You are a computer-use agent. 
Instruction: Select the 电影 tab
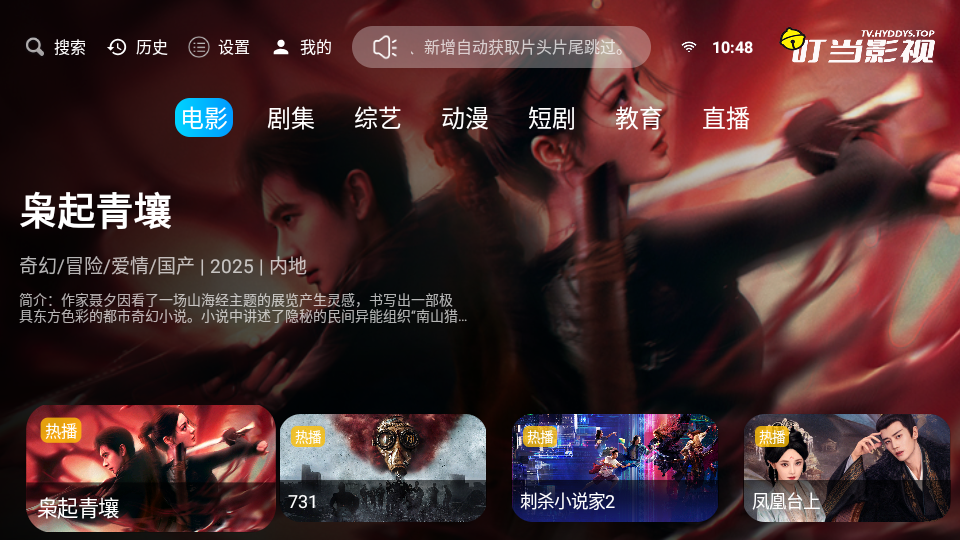[x=204, y=118]
